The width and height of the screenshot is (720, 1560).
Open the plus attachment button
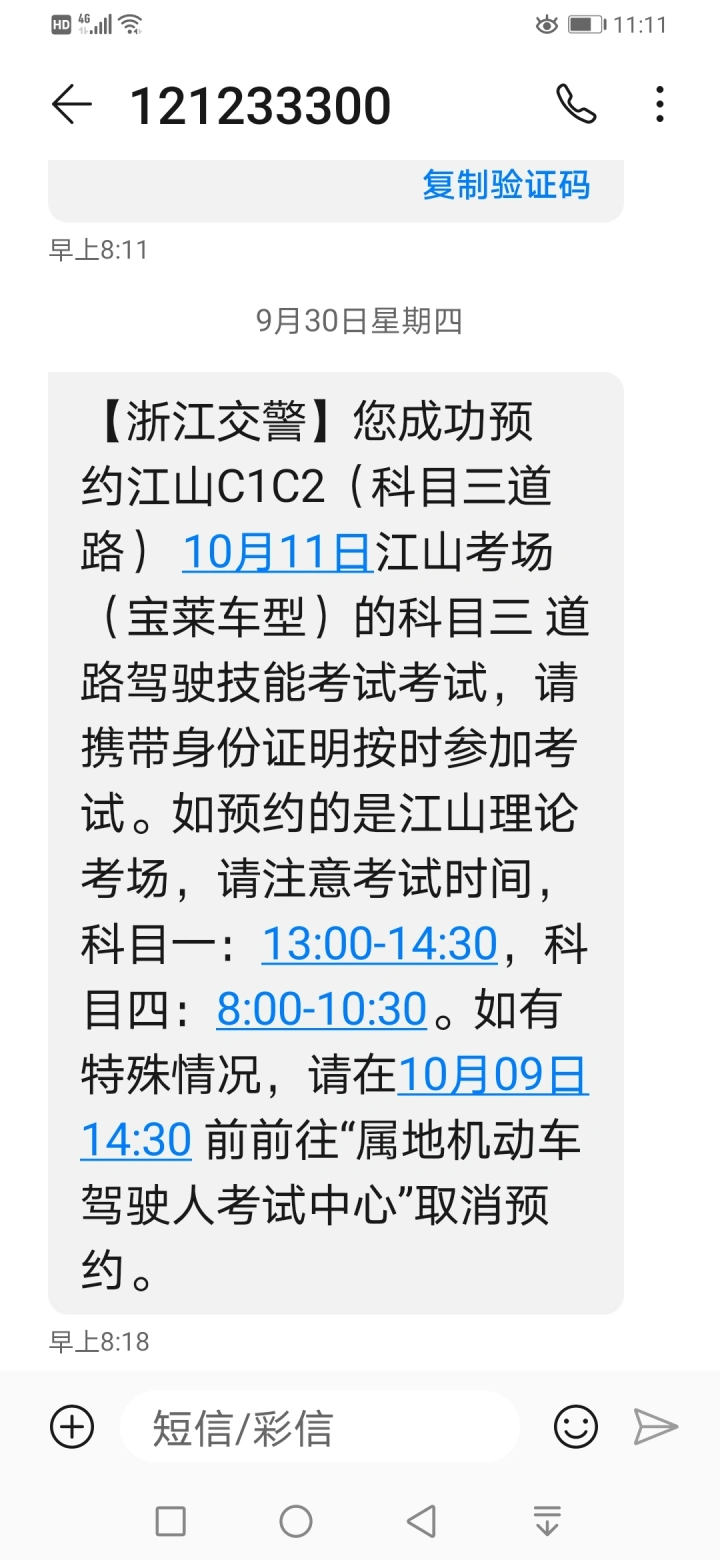point(72,1427)
